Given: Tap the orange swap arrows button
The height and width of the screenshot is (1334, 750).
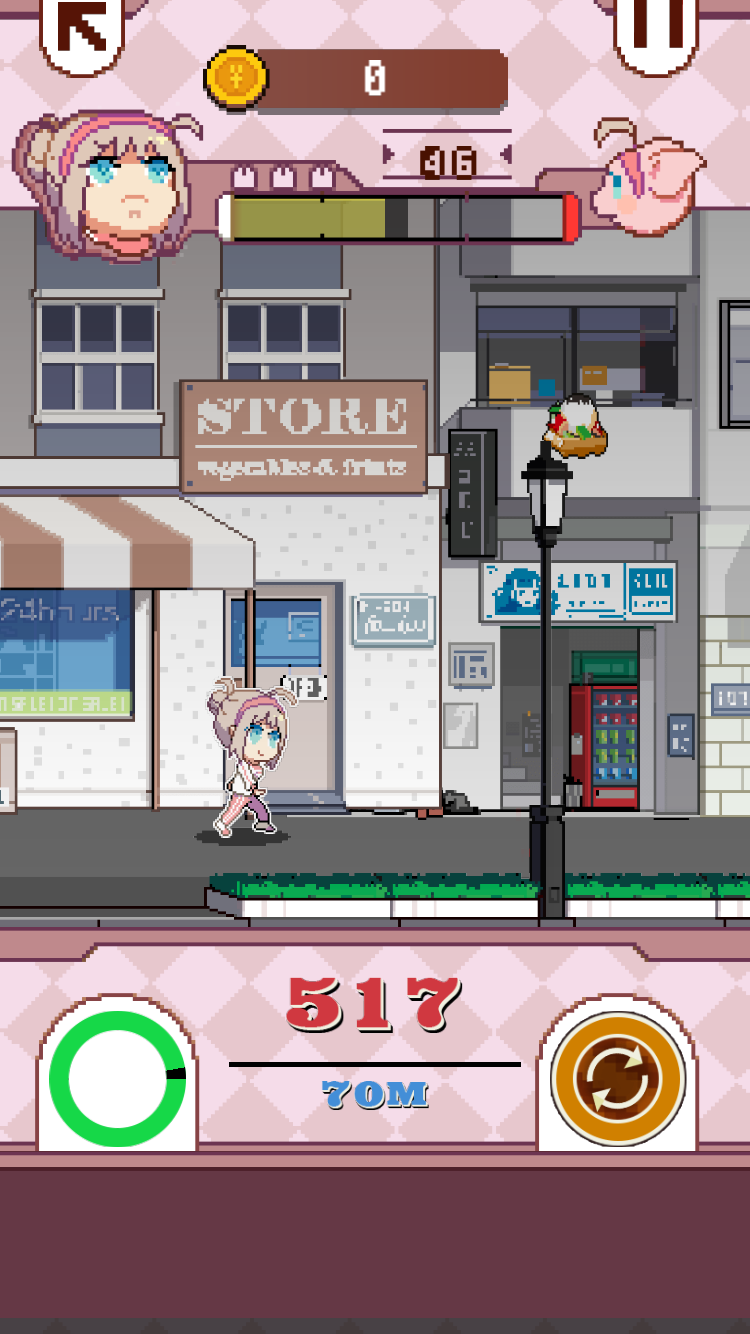Looking at the screenshot, I should pyautogui.click(x=618, y=1079).
